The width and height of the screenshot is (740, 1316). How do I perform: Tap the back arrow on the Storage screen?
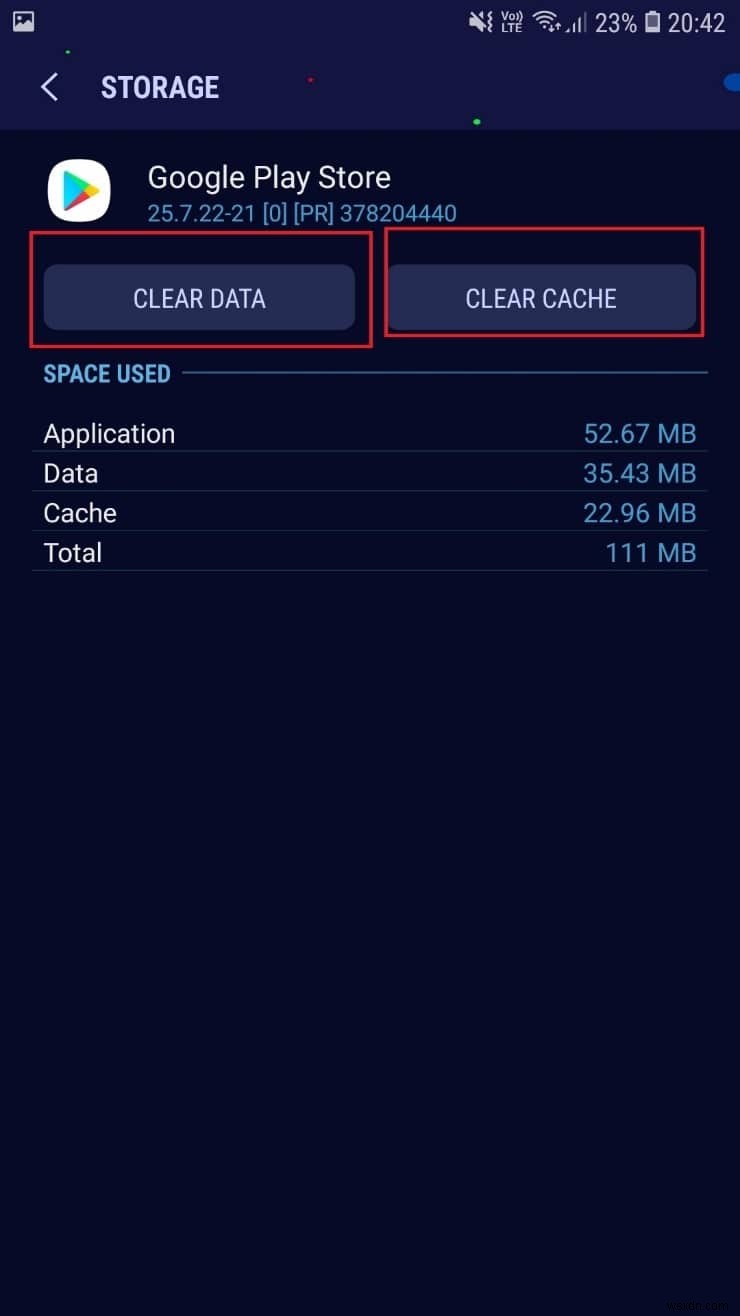pos(50,87)
